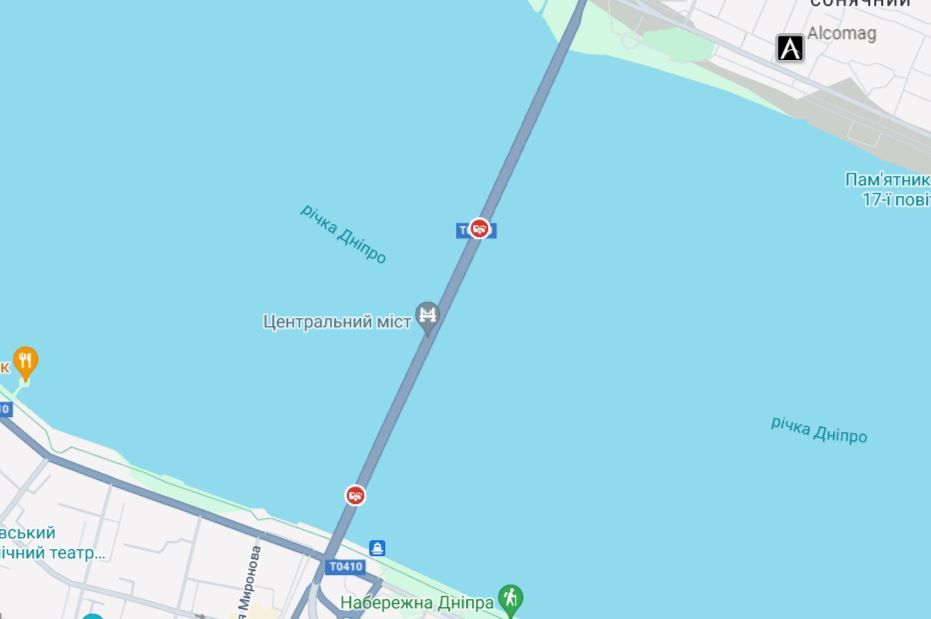Tap the road closure icon near south shore
The width and height of the screenshot is (931, 619).
[355, 495]
